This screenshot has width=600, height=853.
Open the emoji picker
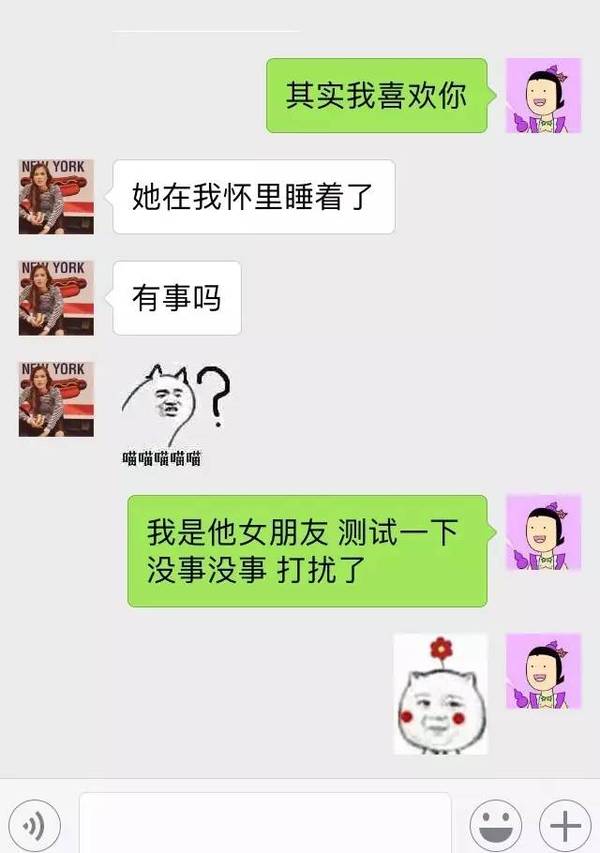click(495, 826)
